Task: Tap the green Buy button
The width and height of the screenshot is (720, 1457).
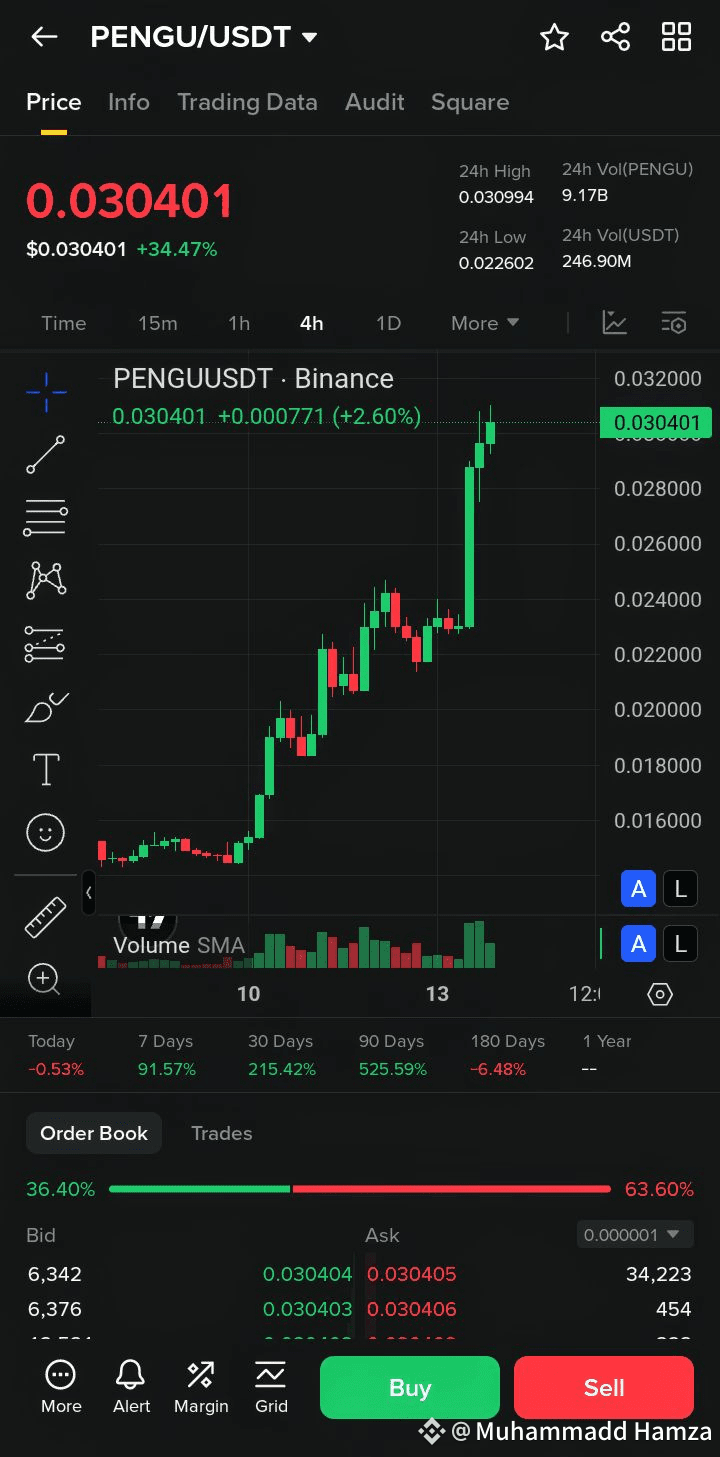Action: 410,1387
